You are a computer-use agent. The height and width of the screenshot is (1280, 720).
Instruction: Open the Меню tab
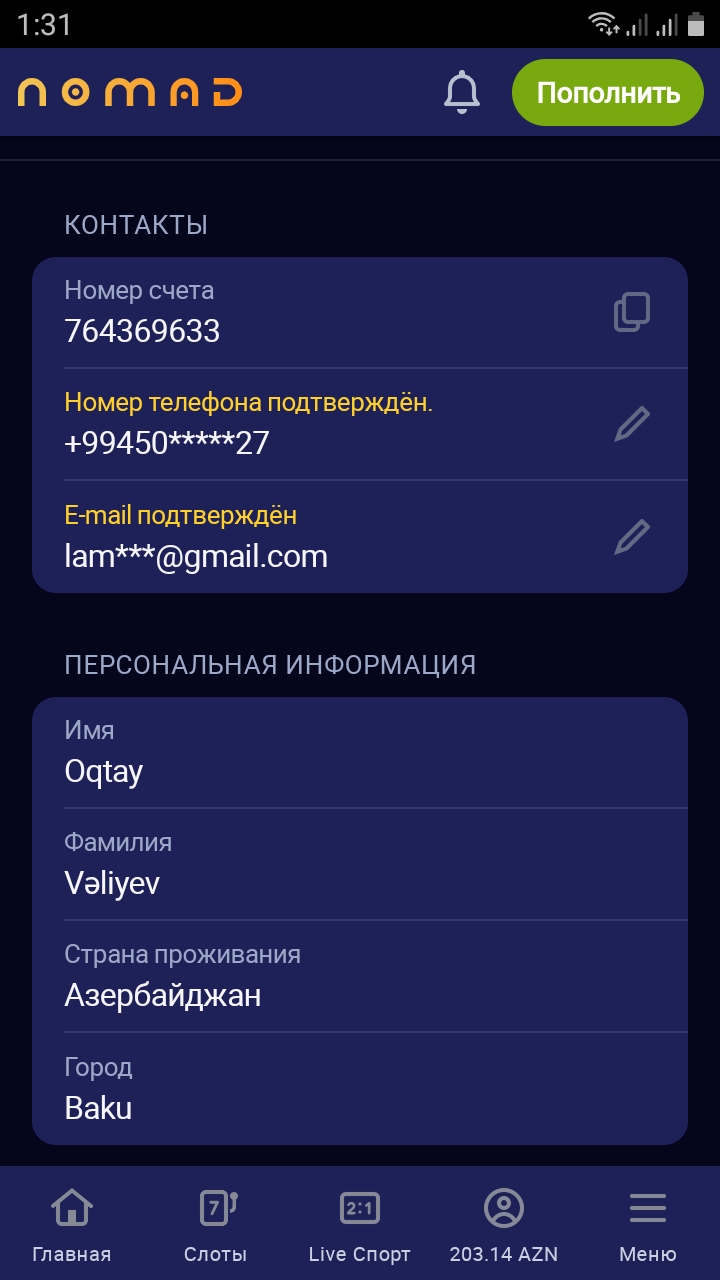[x=648, y=1224]
